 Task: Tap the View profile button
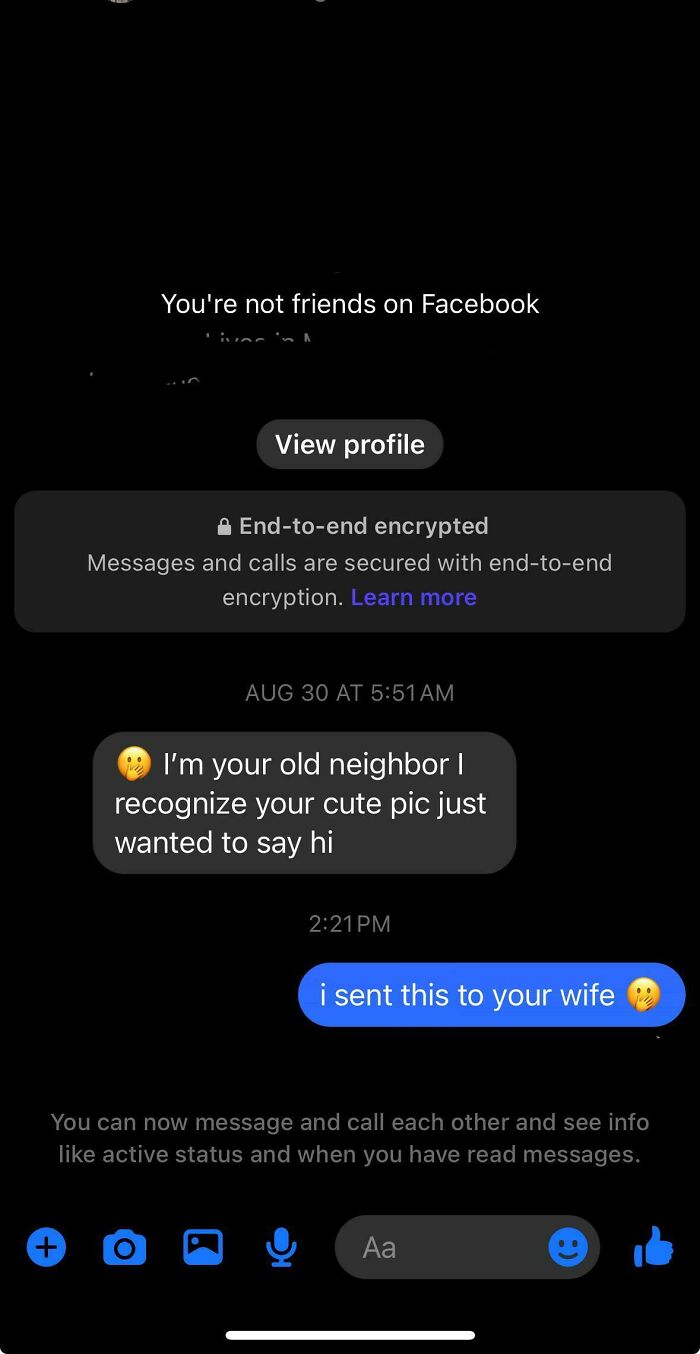(350, 445)
